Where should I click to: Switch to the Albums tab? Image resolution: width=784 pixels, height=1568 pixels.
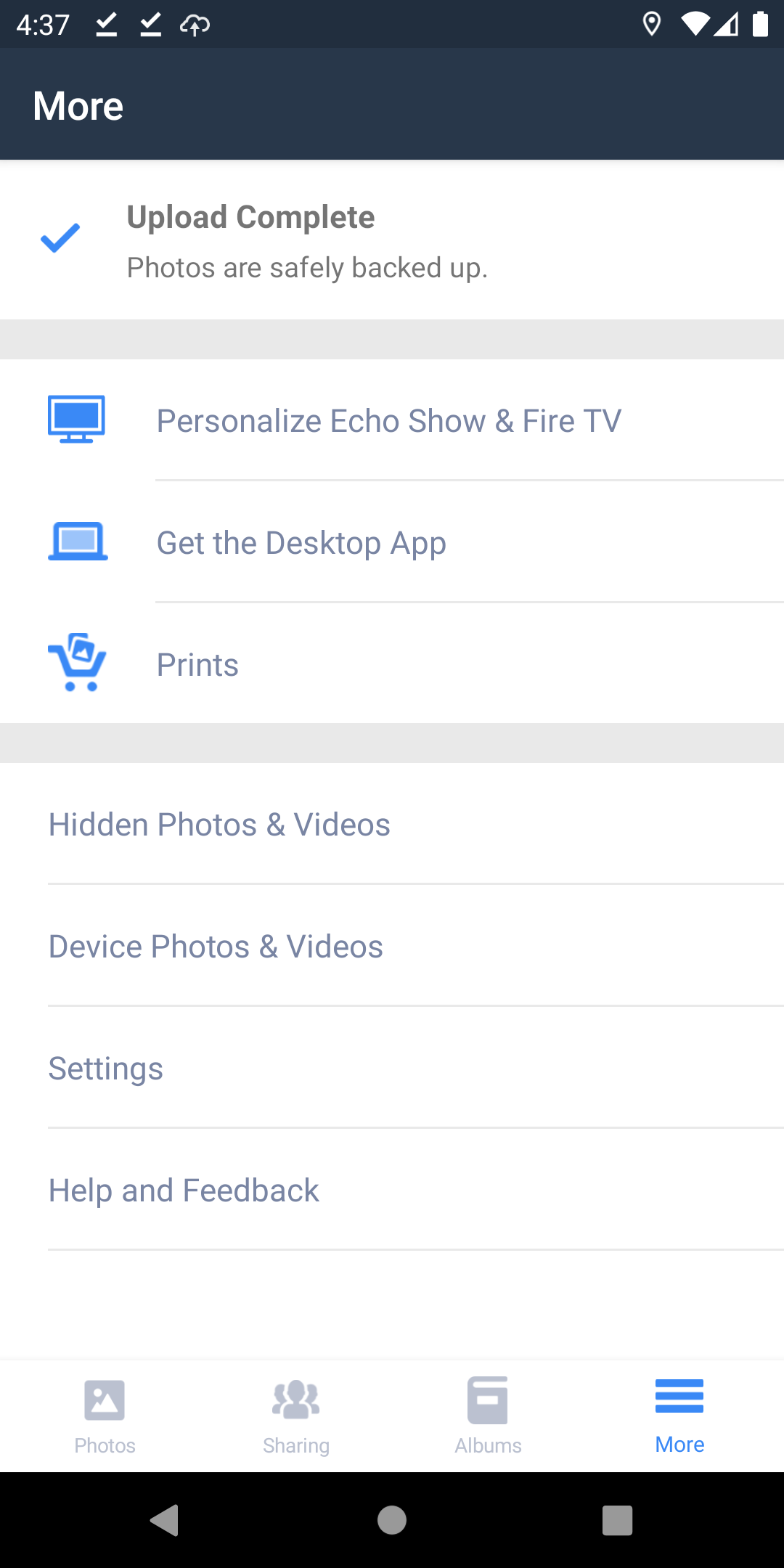pyautogui.click(x=488, y=1416)
